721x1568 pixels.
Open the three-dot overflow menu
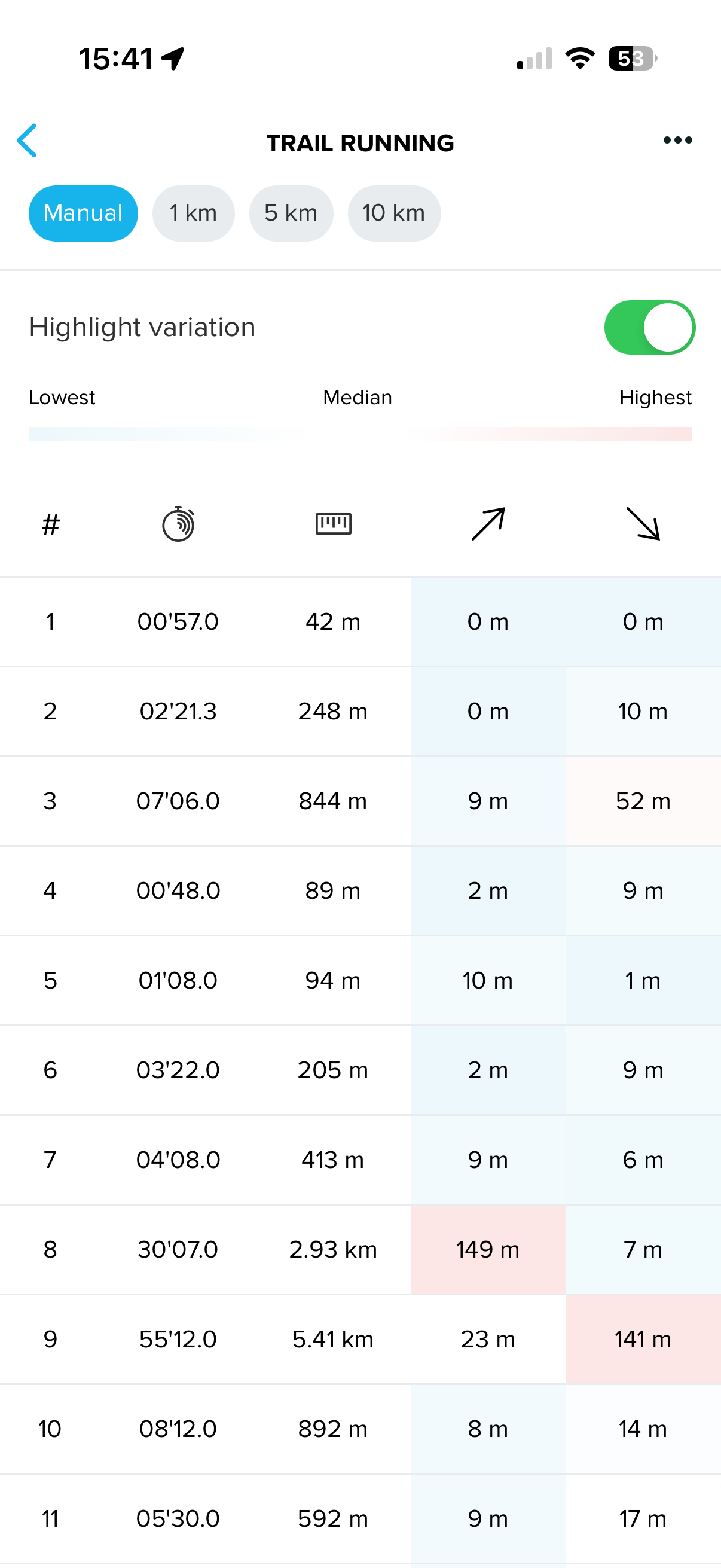(677, 141)
